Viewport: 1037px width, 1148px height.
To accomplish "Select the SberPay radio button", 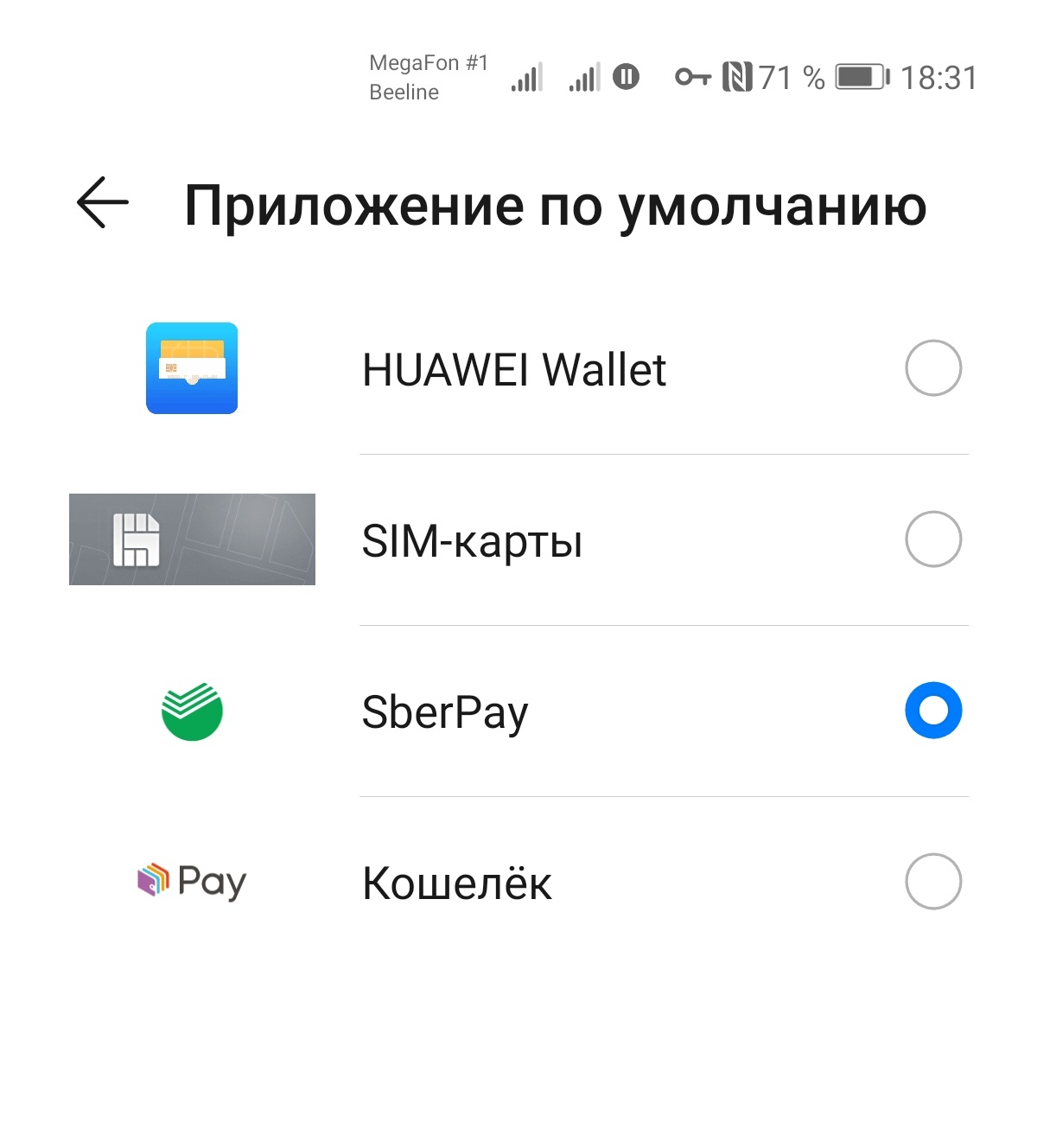I will click(x=932, y=711).
